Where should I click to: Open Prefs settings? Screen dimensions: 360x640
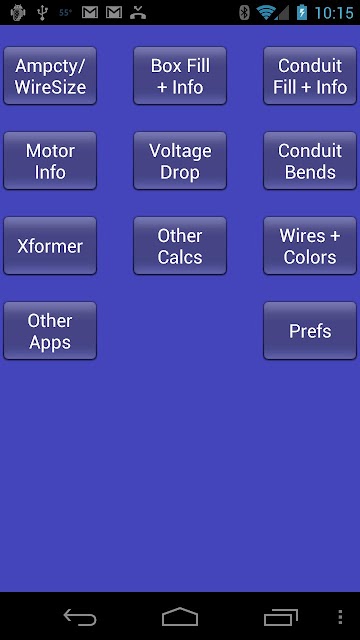point(310,331)
